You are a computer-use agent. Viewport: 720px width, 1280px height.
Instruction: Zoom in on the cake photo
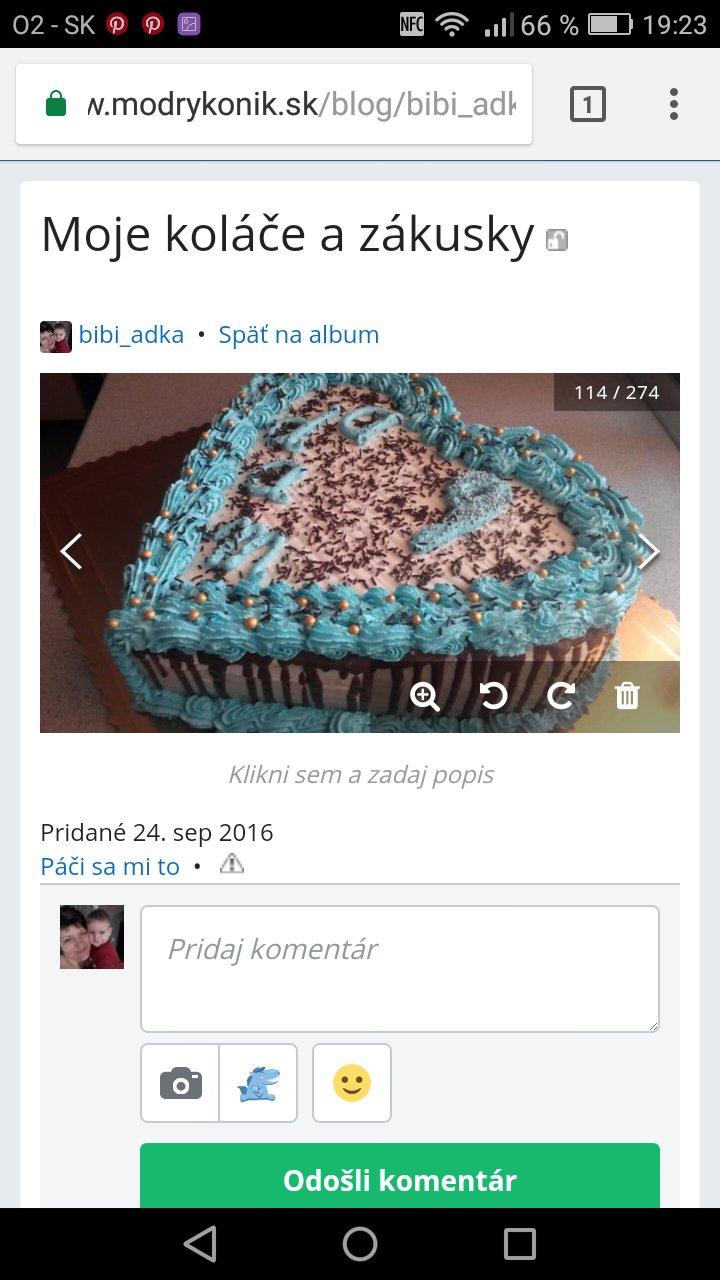coord(425,696)
